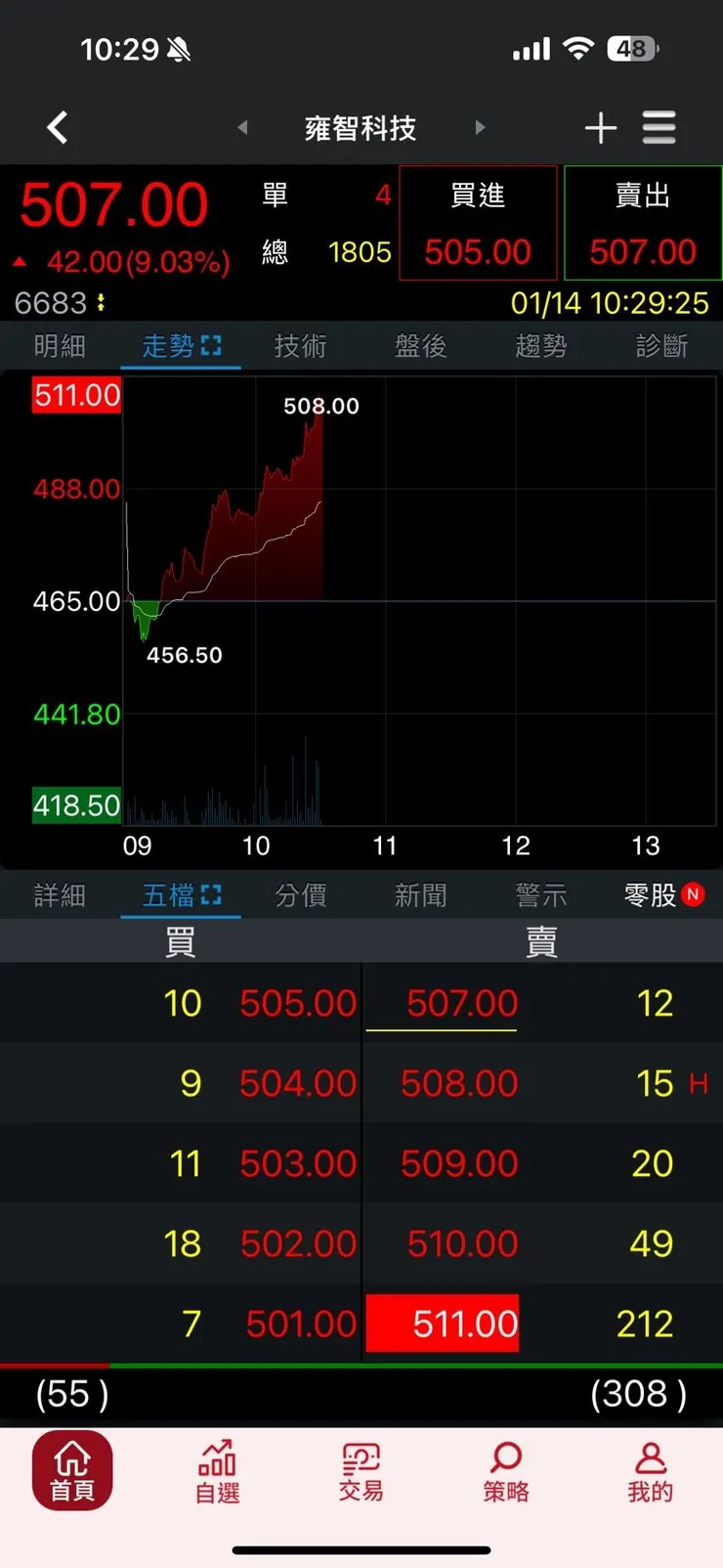
Task: Switch to the 明細 tab
Action: click(x=60, y=346)
